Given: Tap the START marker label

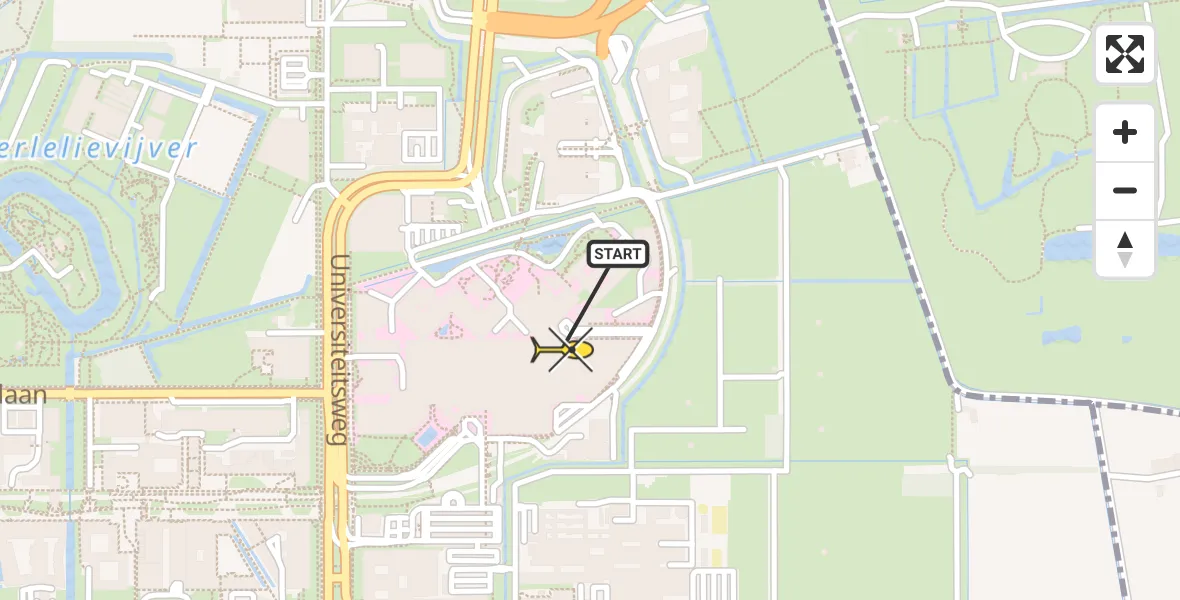Looking at the screenshot, I should [x=617, y=254].
